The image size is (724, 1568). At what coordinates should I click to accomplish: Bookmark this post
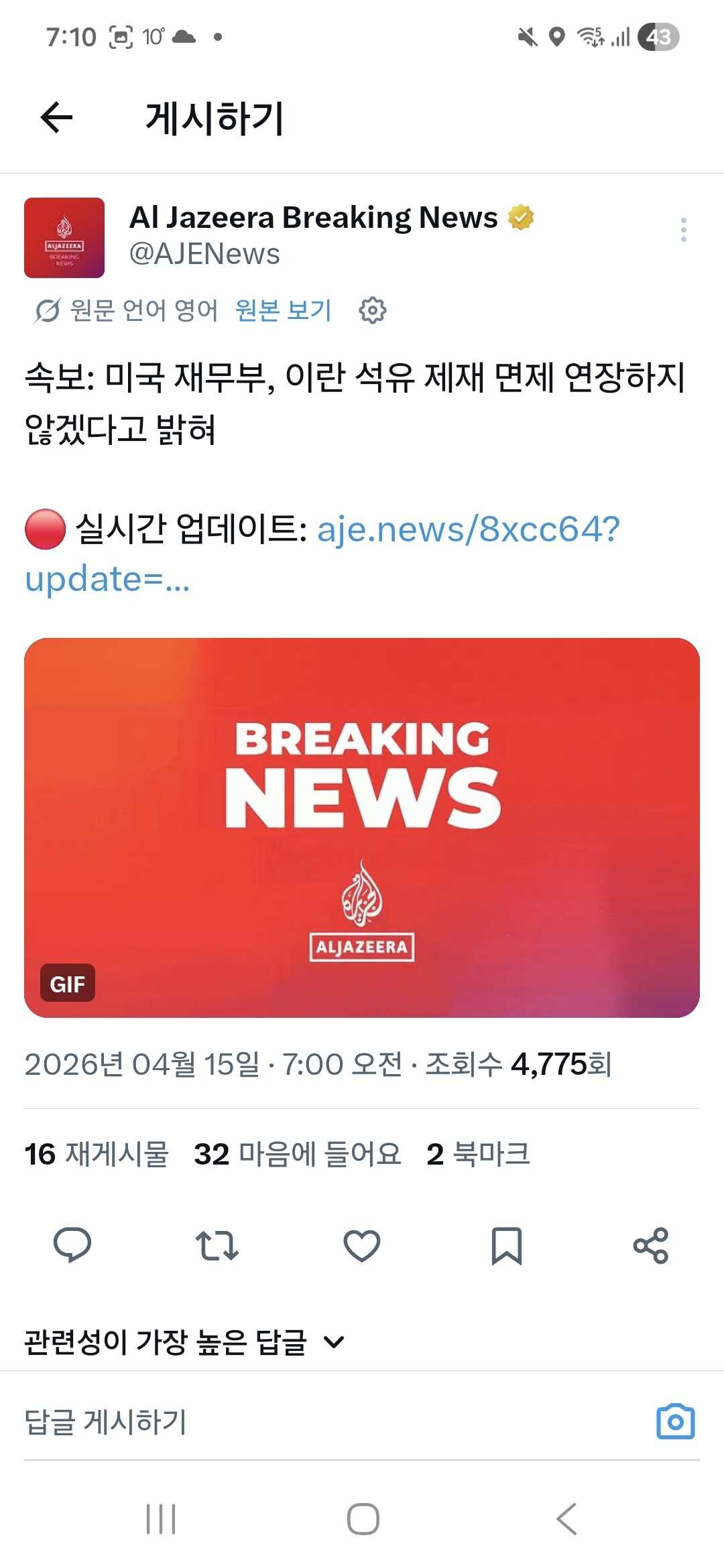[507, 1246]
